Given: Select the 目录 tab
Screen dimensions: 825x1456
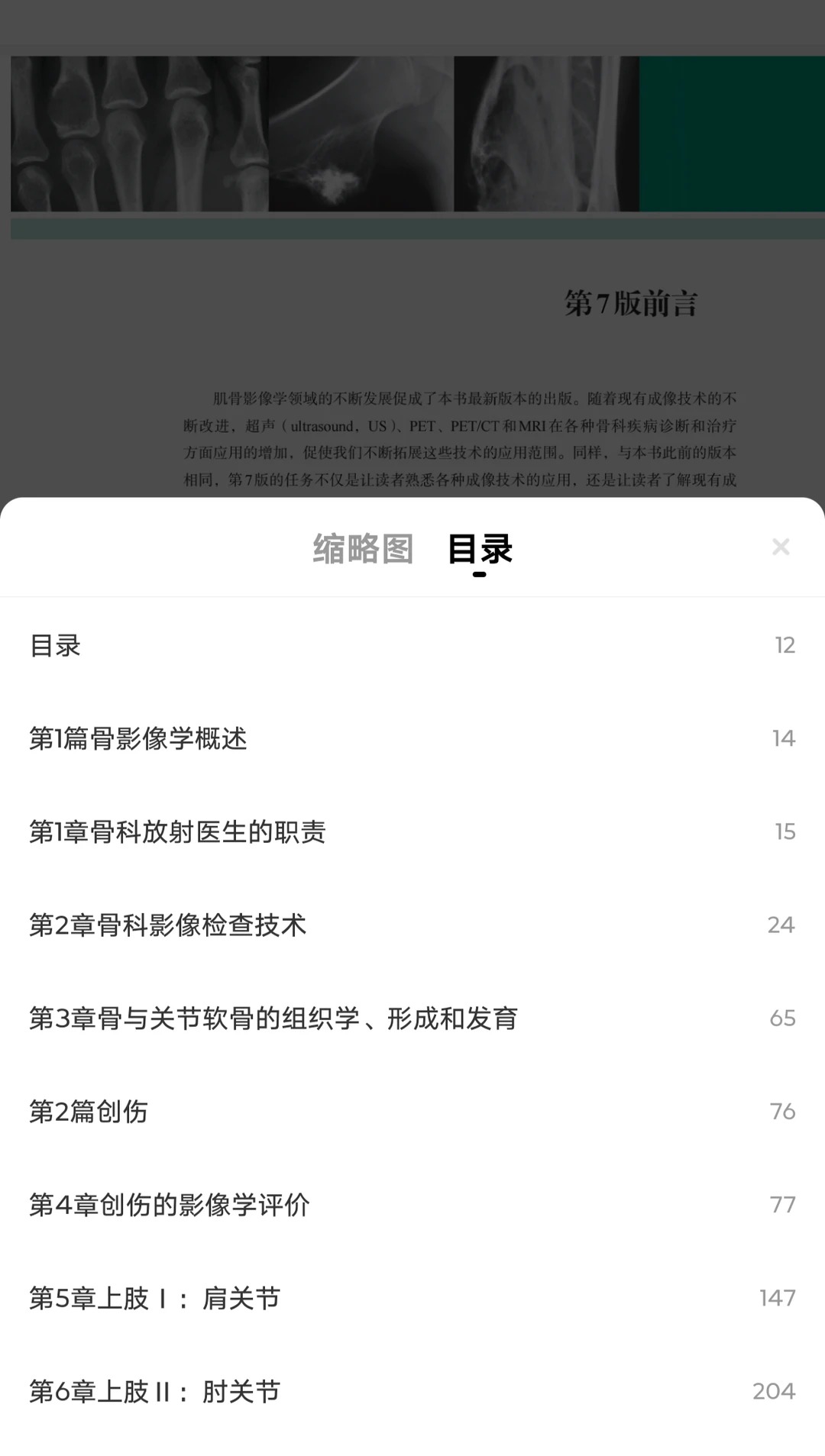Looking at the screenshot, I should pyautogui.click(x=480, y=549).
